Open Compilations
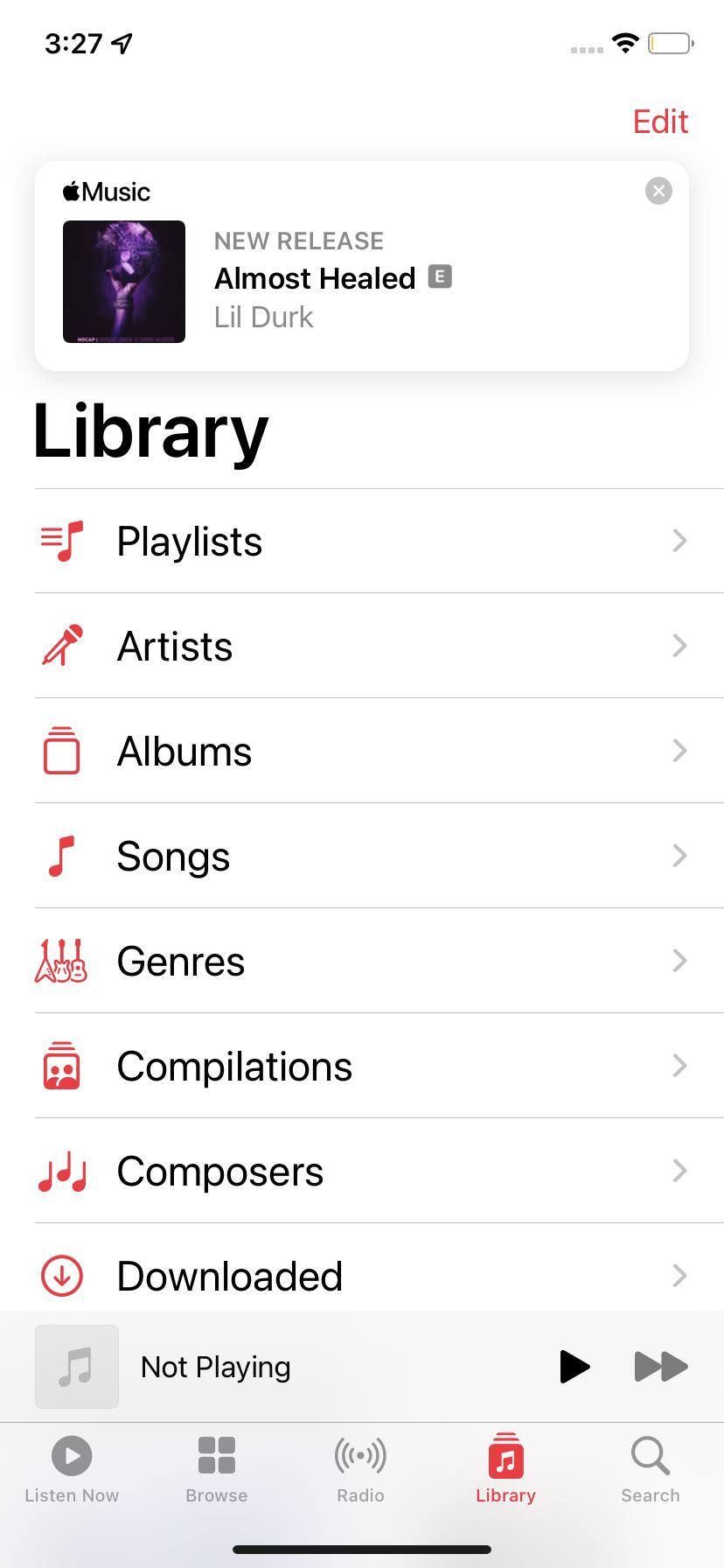 point(362,1066)
